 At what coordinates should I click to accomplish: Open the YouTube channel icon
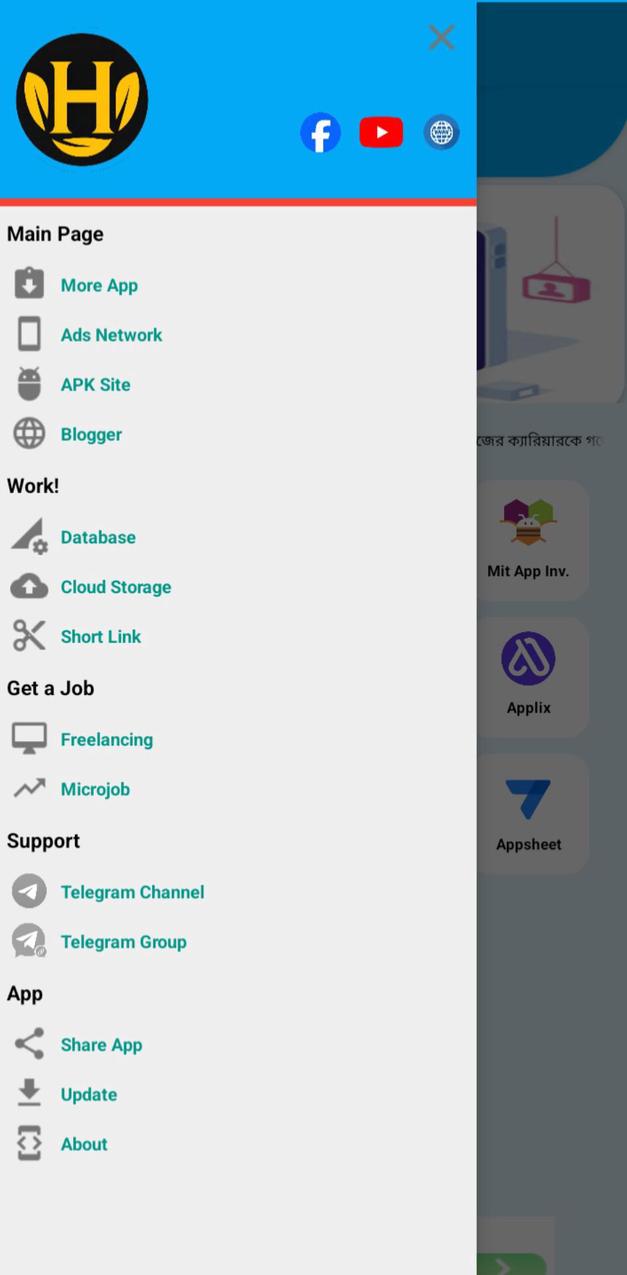coord(381,132)
